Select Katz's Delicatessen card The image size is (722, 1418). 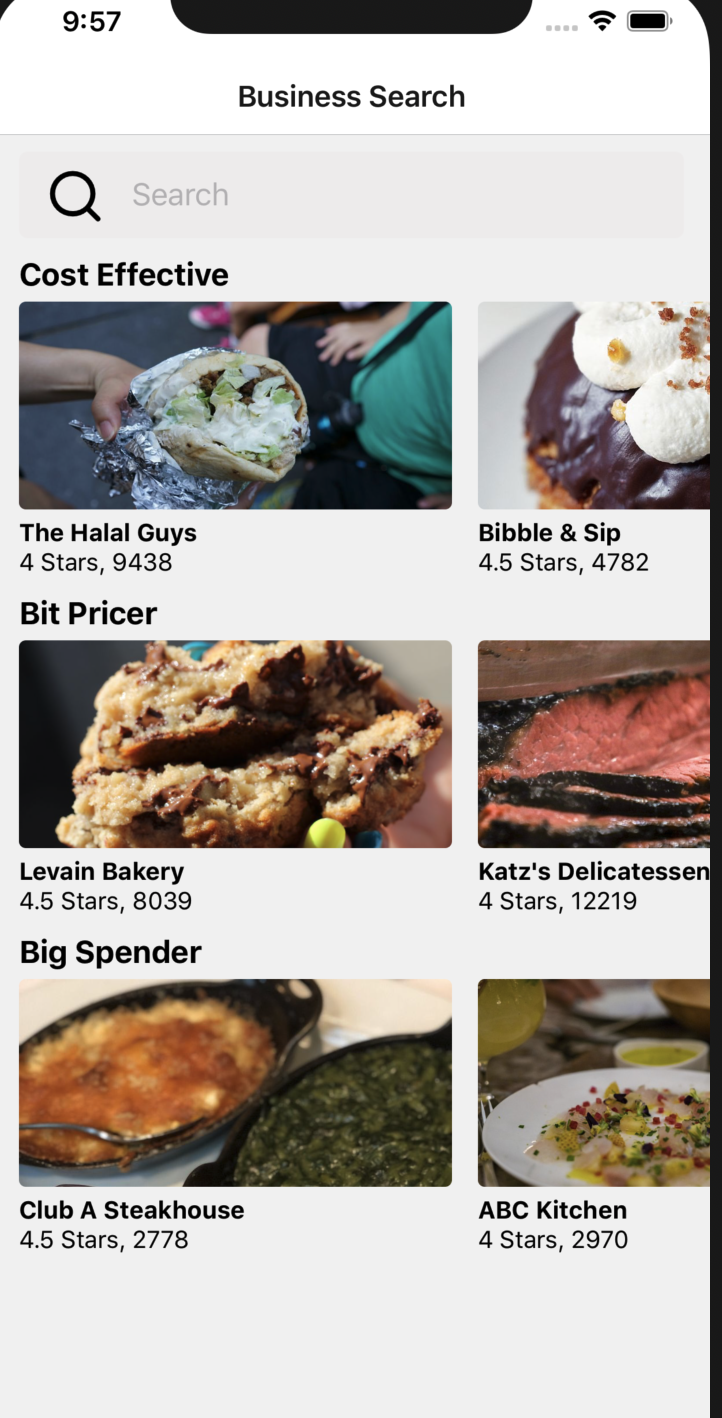(593, 744)
